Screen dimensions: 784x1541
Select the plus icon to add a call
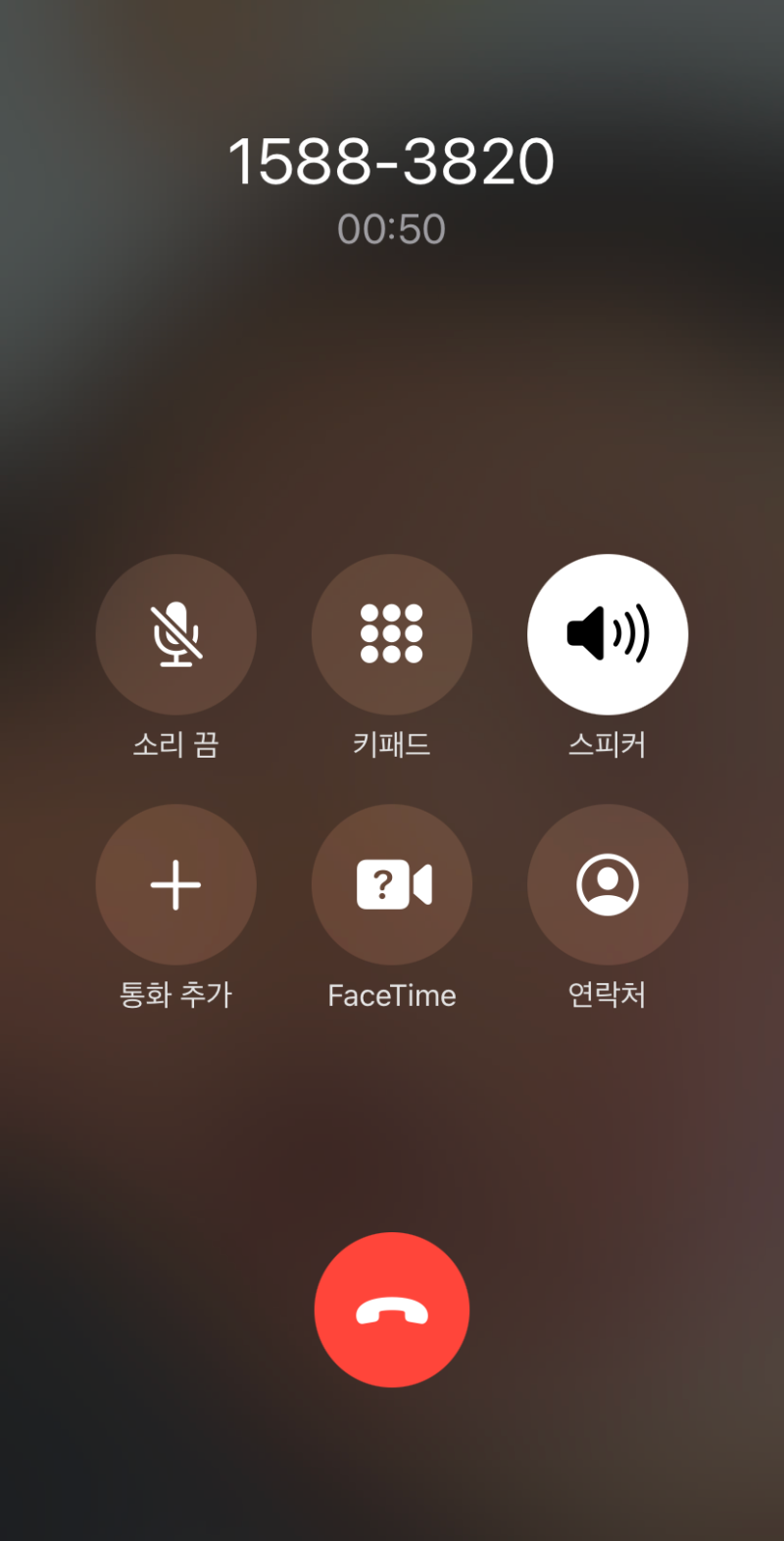(x=176, y=883)
